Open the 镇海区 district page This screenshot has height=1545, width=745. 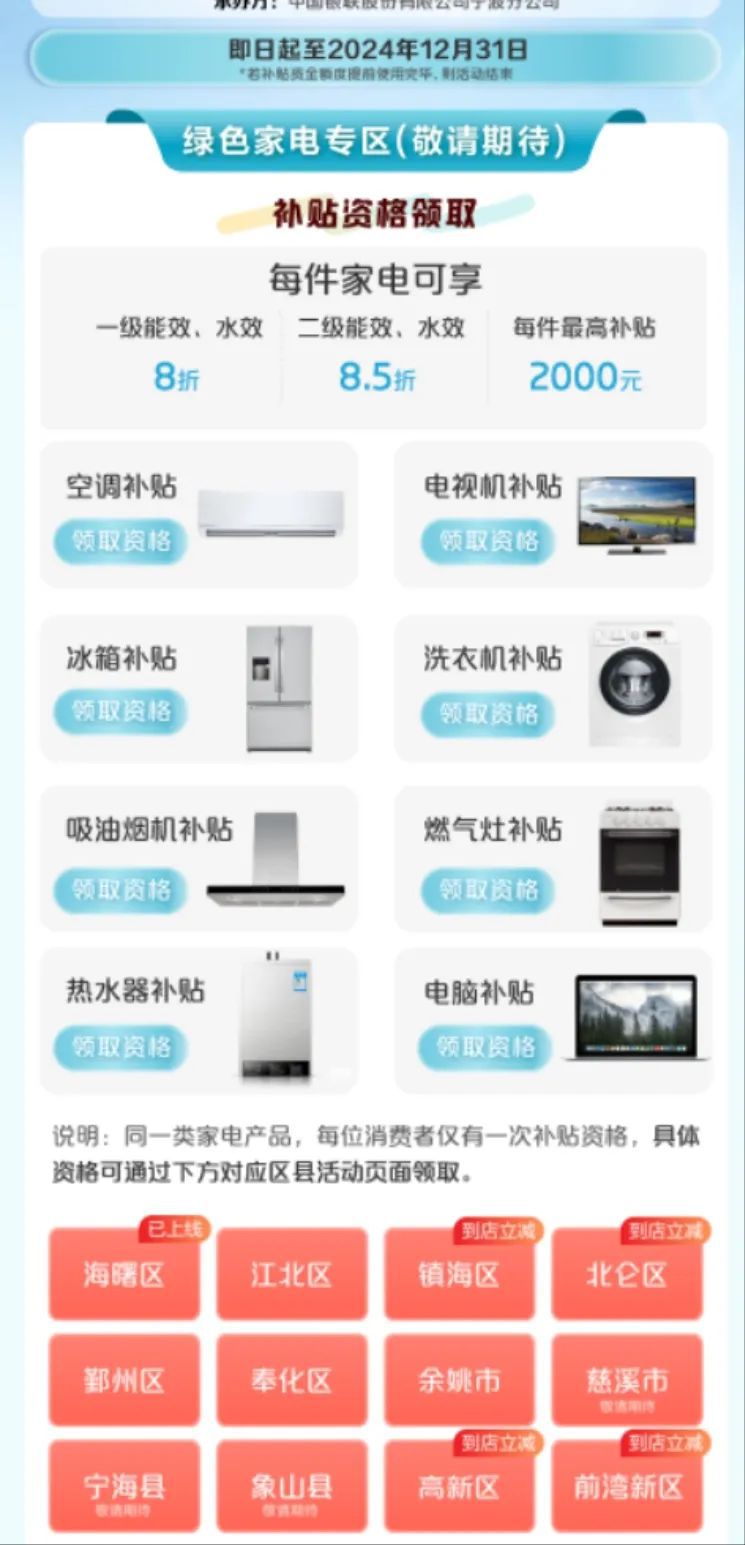click(459, 1275)
